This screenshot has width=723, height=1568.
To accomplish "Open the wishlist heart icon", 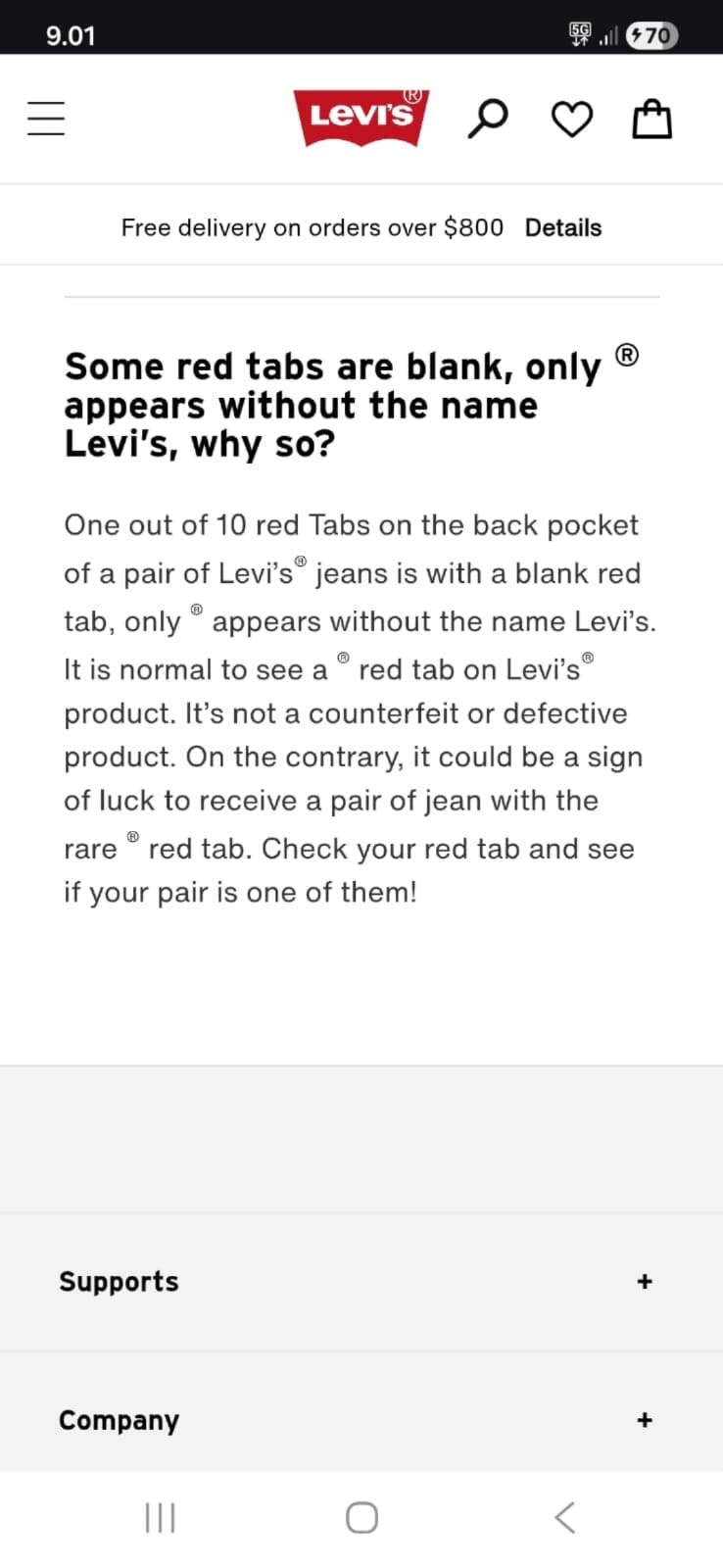I will coord(571,120).
